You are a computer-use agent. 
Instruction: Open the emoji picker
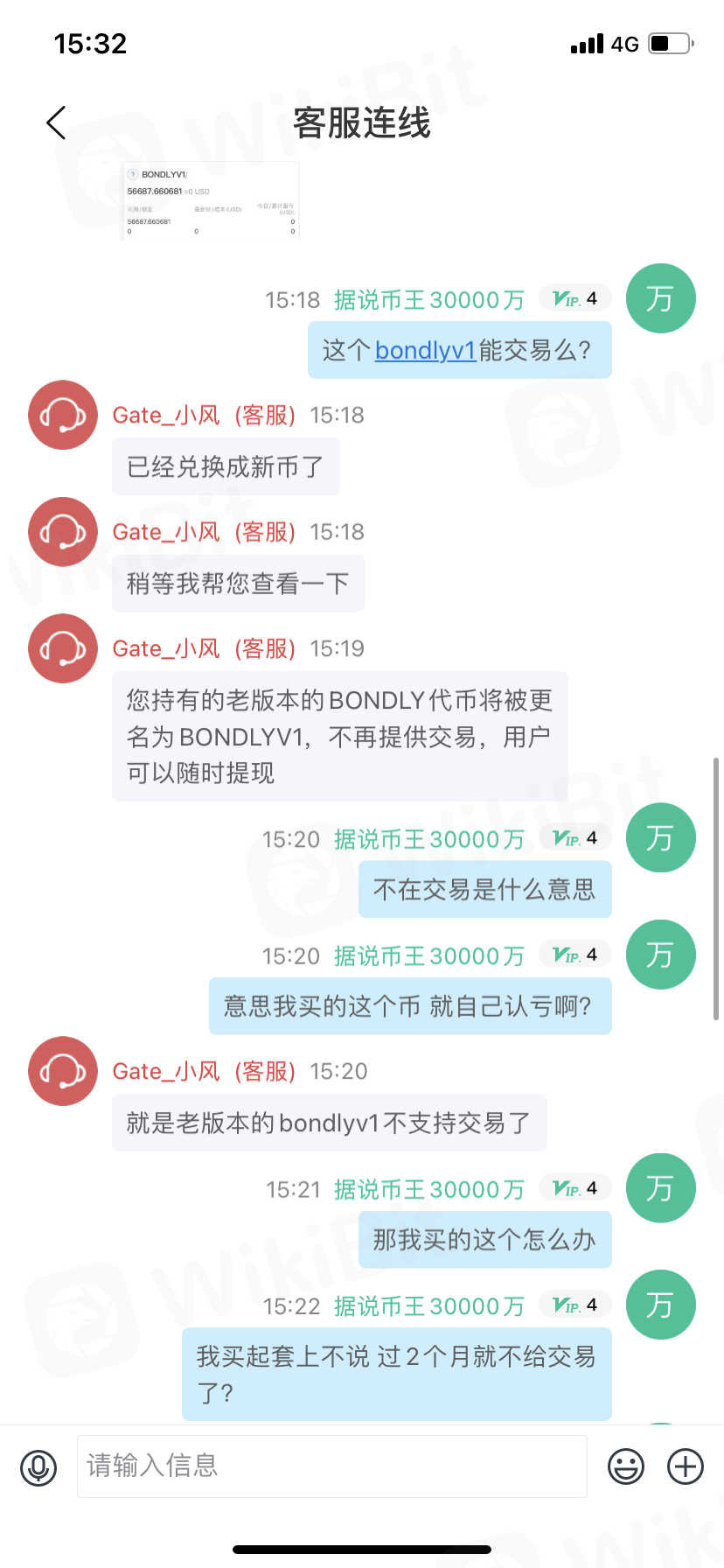[x=626, y=1466]
